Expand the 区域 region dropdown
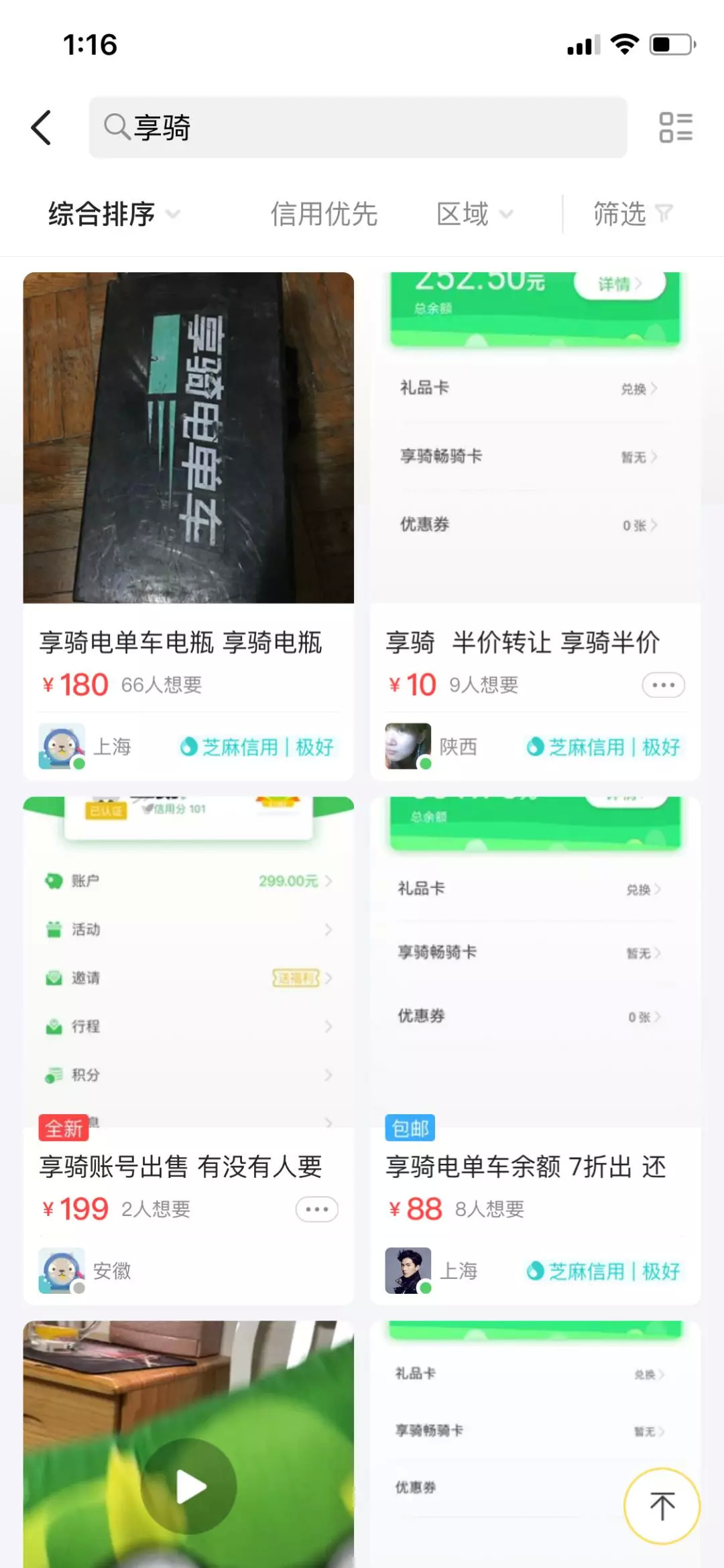 click(475, 215)
